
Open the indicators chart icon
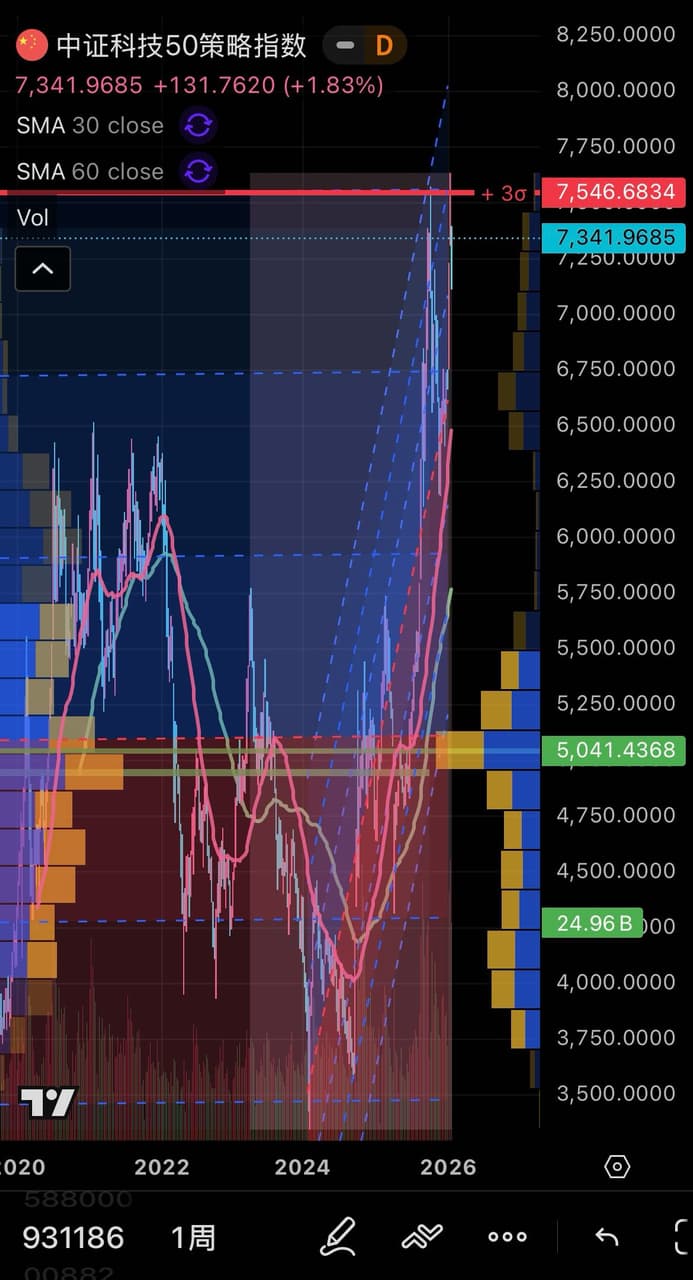[422, 1237]
